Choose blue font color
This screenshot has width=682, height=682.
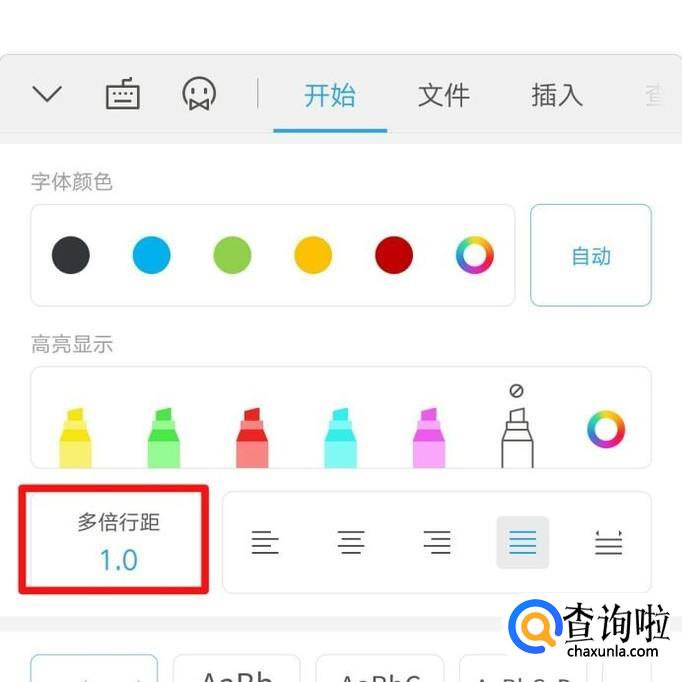(x=152, y=255)
